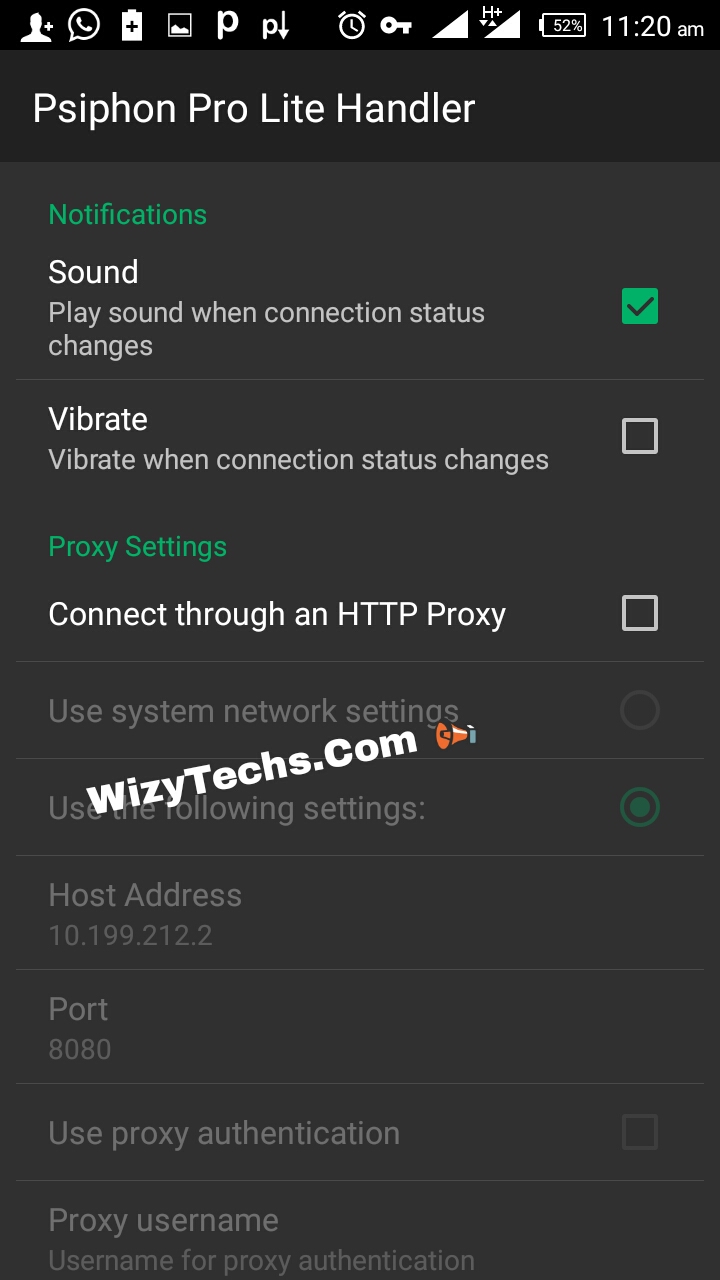Open the Port setting
Viewport: 720px width, 1280px height.
click(80, 1027)
